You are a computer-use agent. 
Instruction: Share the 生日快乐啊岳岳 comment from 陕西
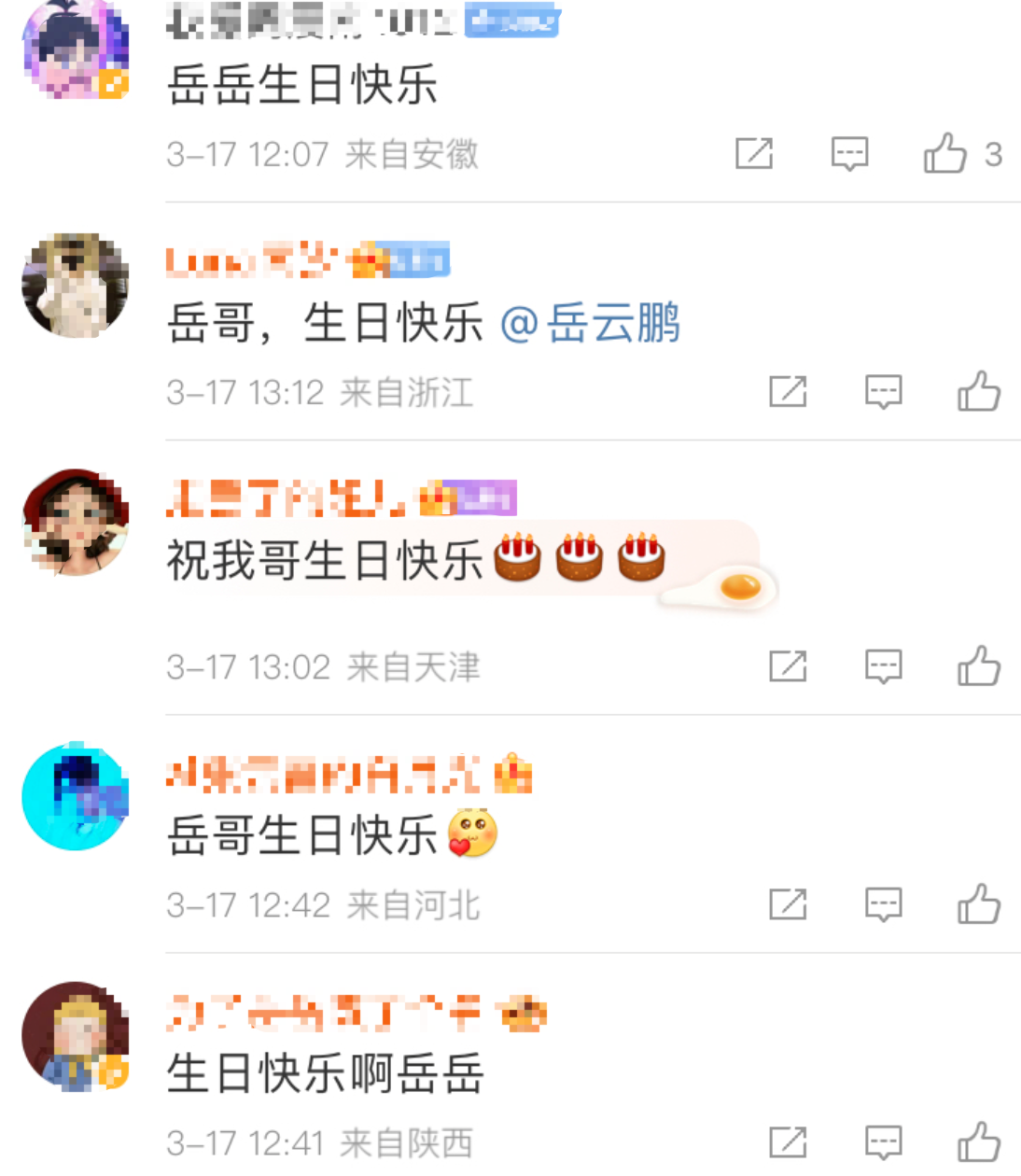click(788, 1141)
